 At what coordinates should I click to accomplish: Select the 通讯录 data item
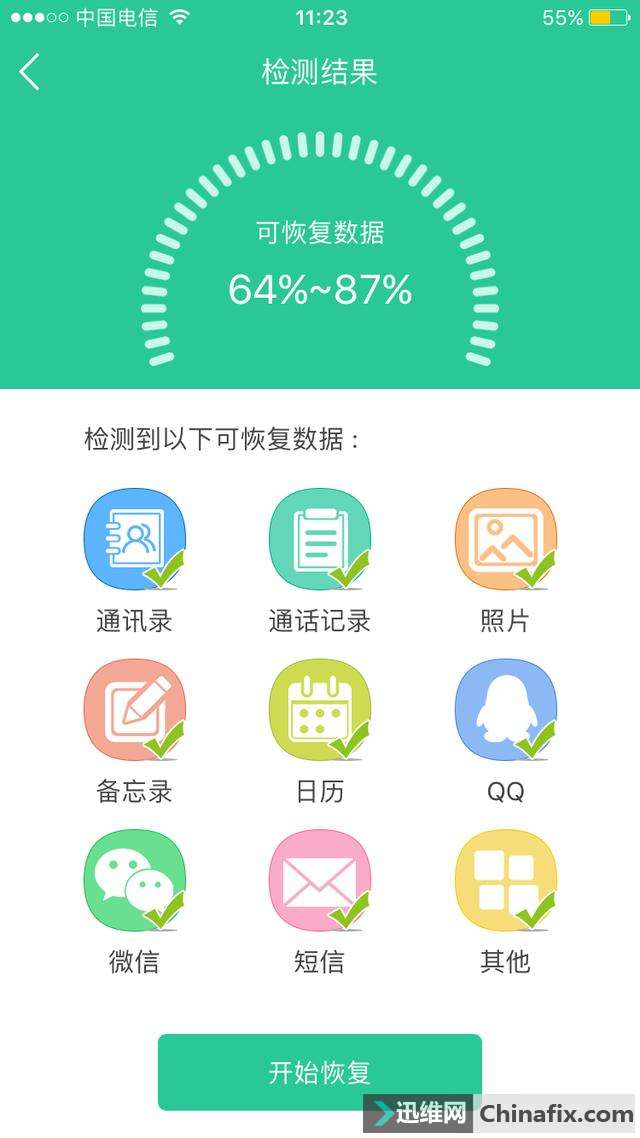click(x=135, y=540)
